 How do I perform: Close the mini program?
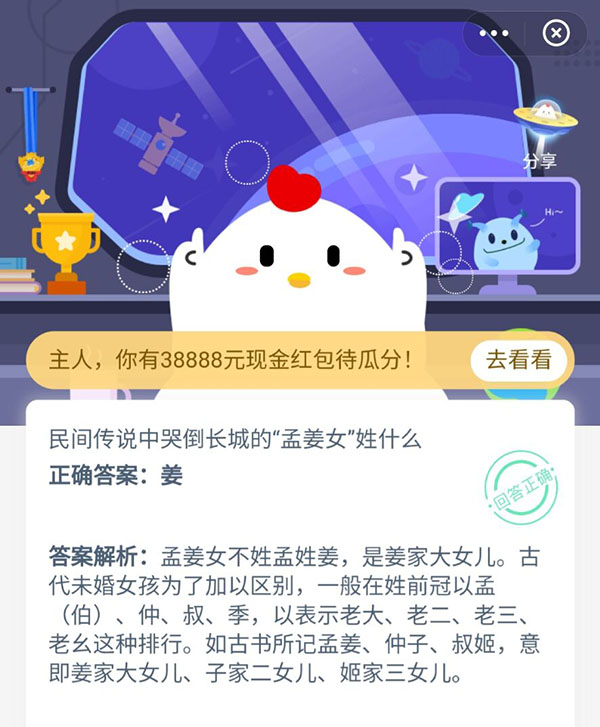pos(555,33)
